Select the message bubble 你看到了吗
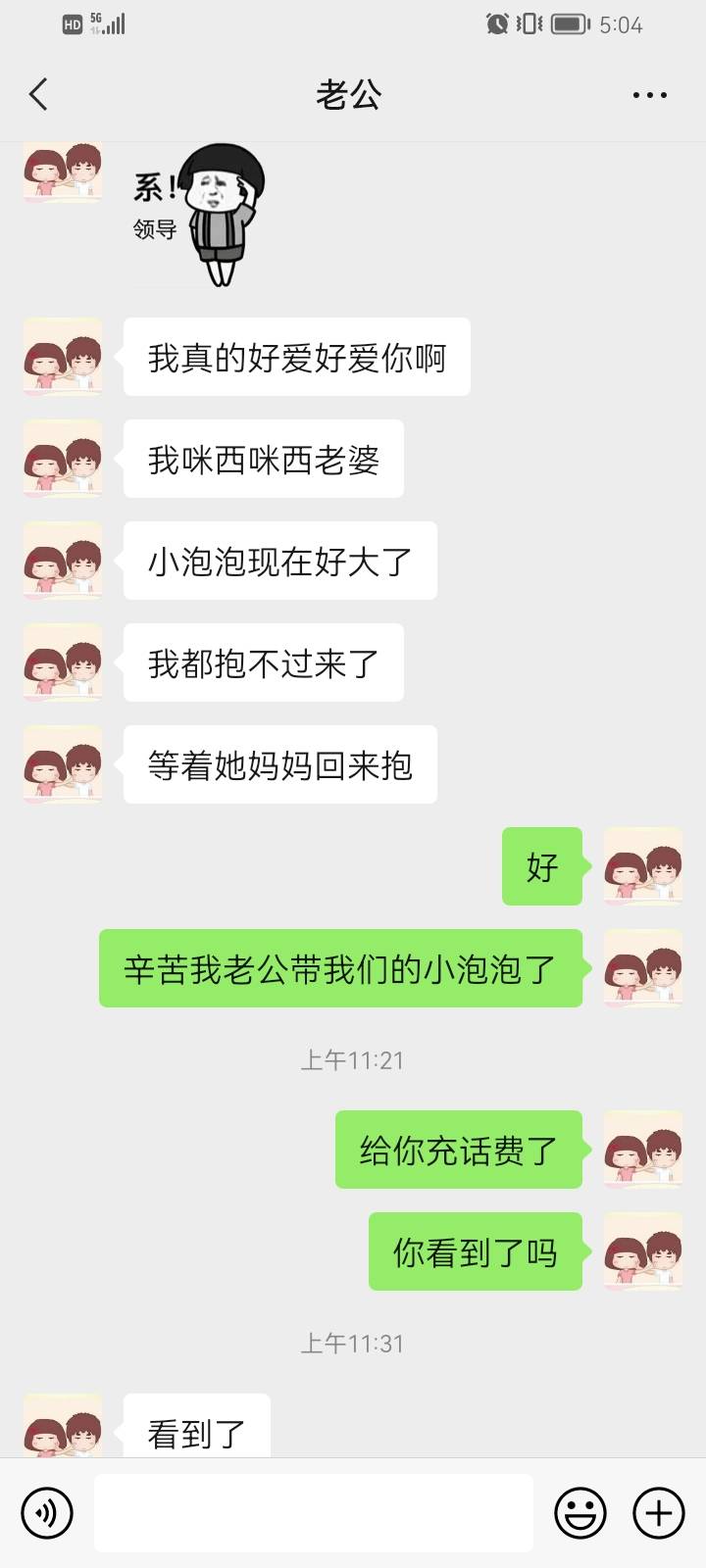This screenshot has width=706, height=1568. coord(475,1251)
